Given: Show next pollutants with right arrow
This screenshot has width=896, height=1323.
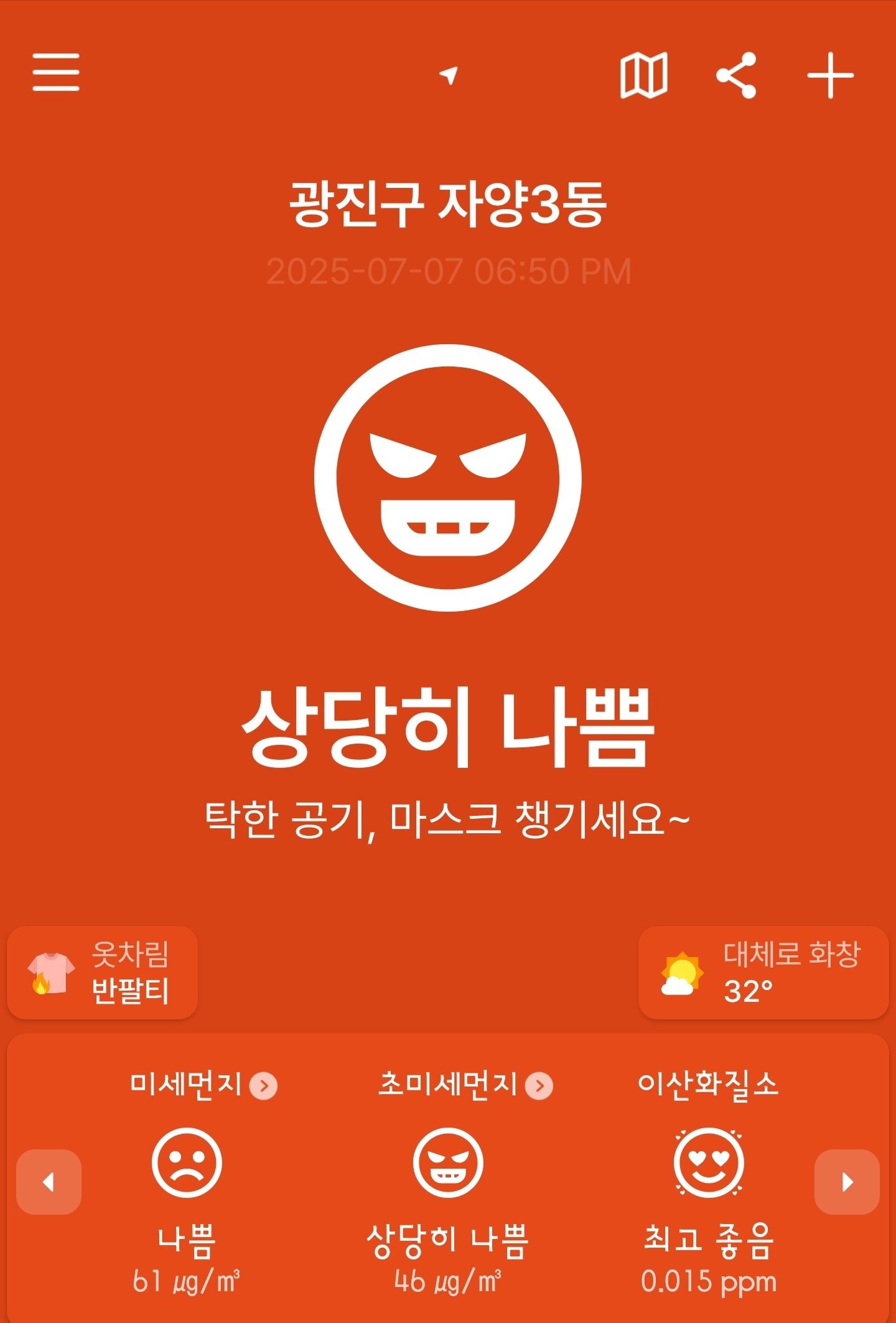Looking at the screenshot, I should pyautogui.click(x=847, y=1182).
